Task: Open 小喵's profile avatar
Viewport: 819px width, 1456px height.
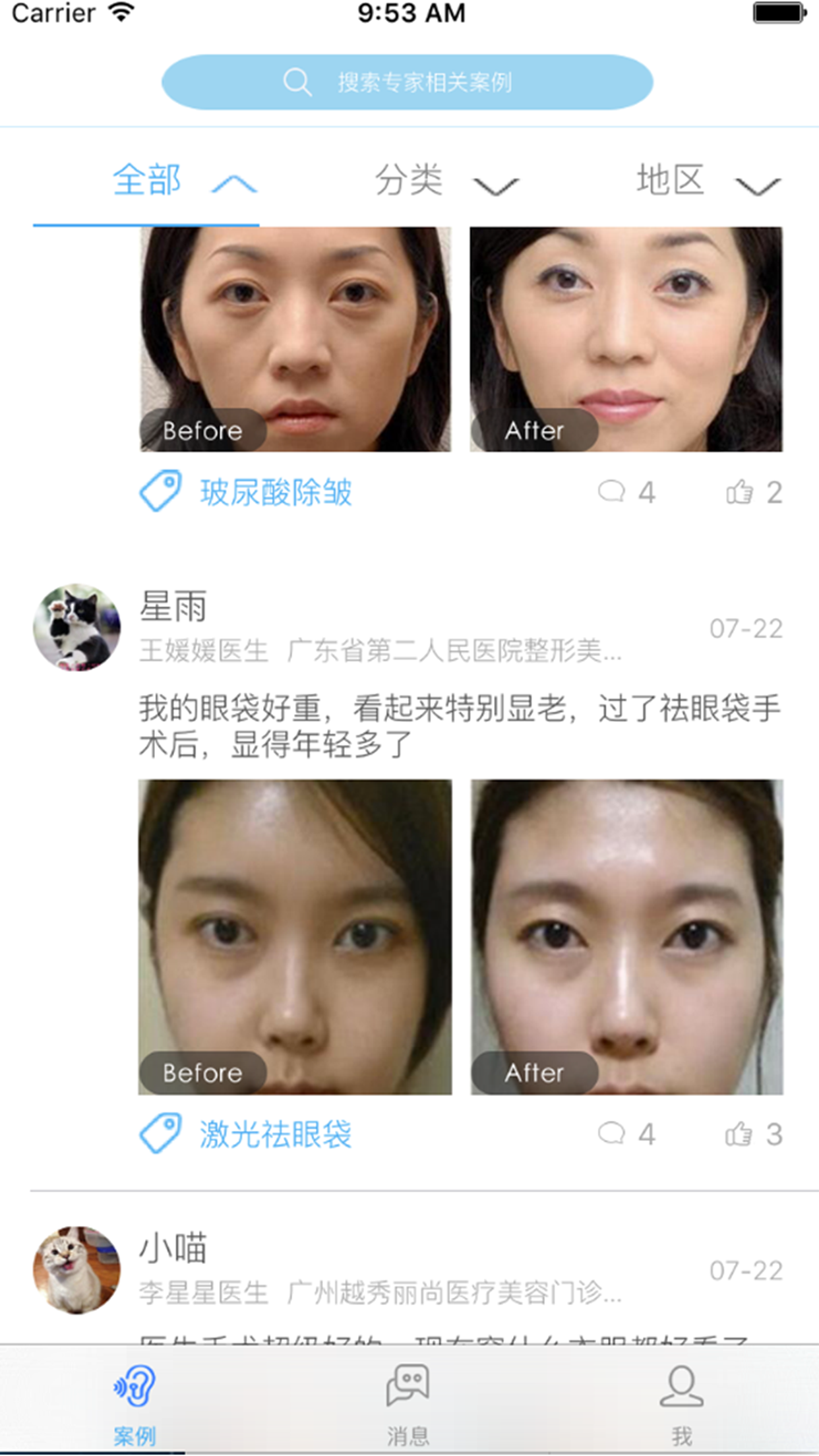Action: point(77,1269)
